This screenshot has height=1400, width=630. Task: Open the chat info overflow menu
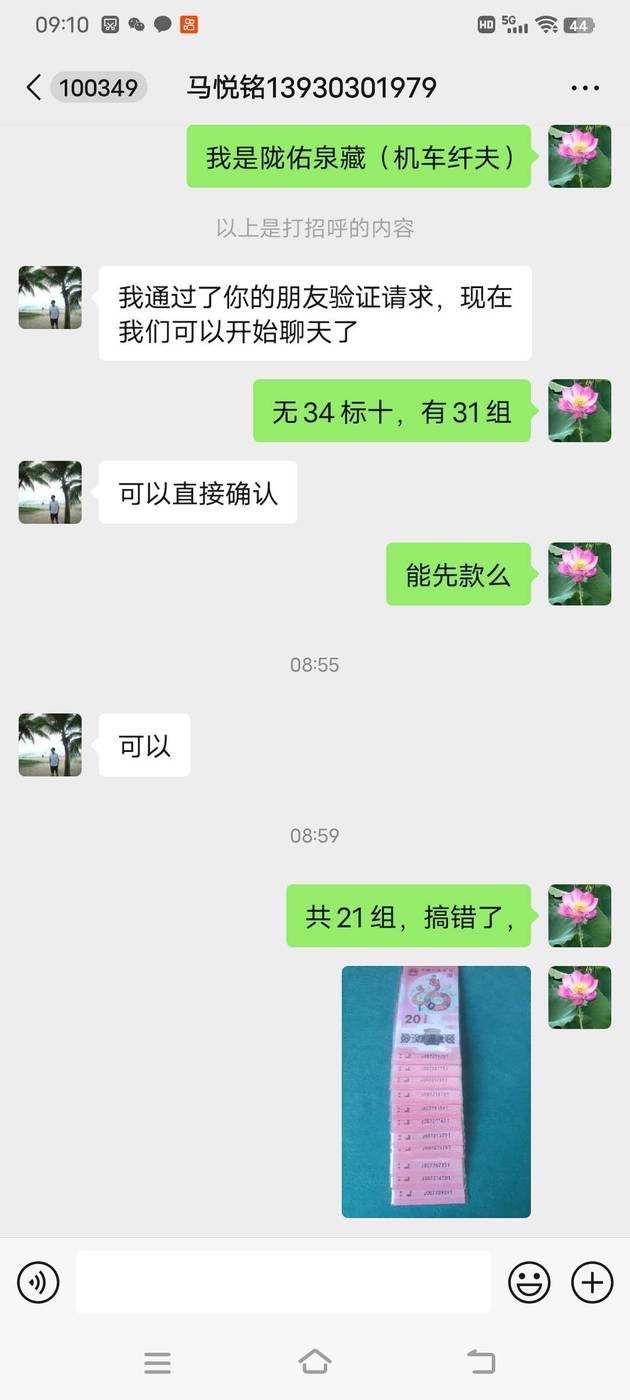[x=585, y=88]
